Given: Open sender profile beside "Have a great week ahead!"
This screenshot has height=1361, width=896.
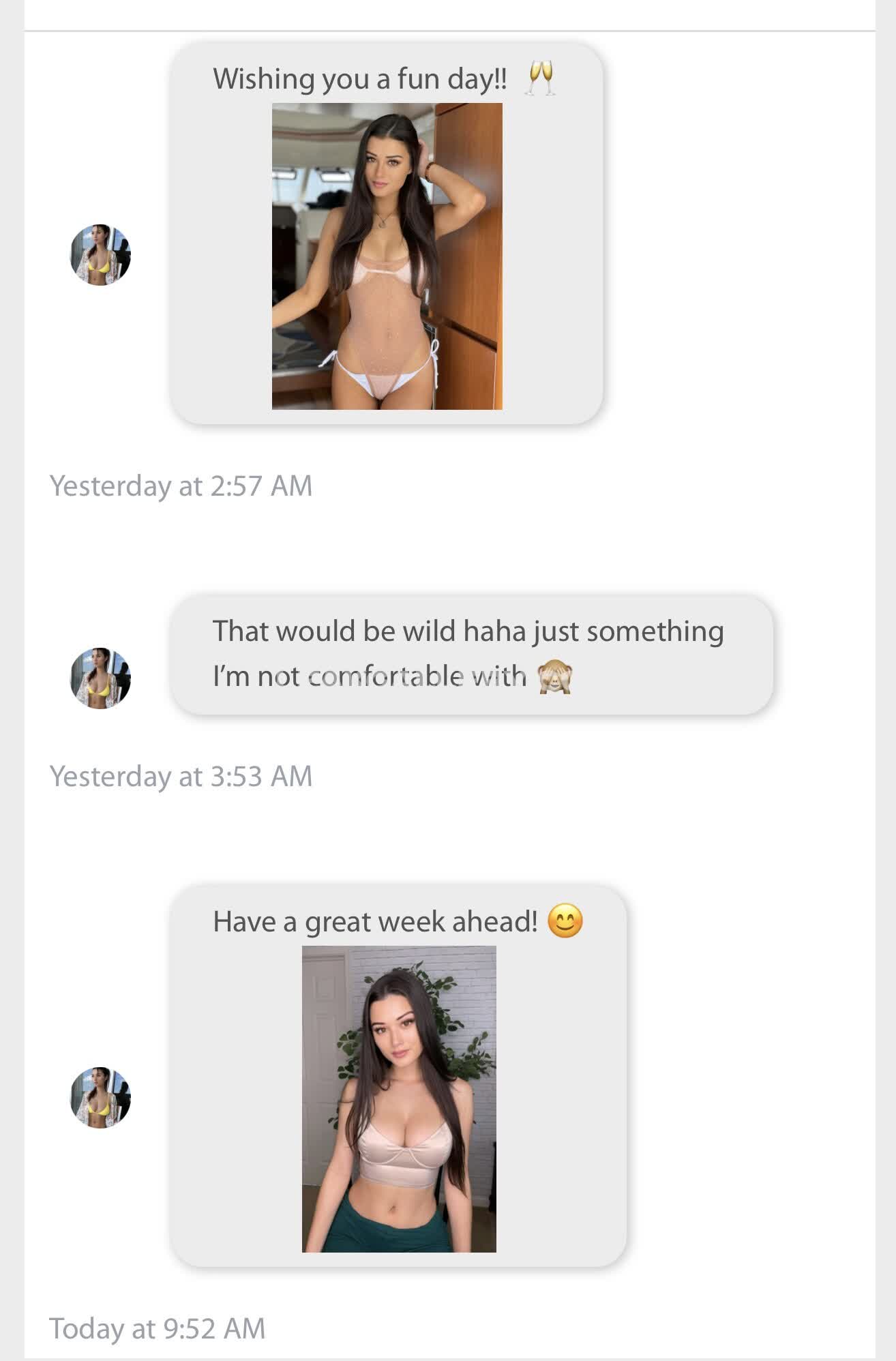Looking at the screenshot, I should tap(100, 1098).
